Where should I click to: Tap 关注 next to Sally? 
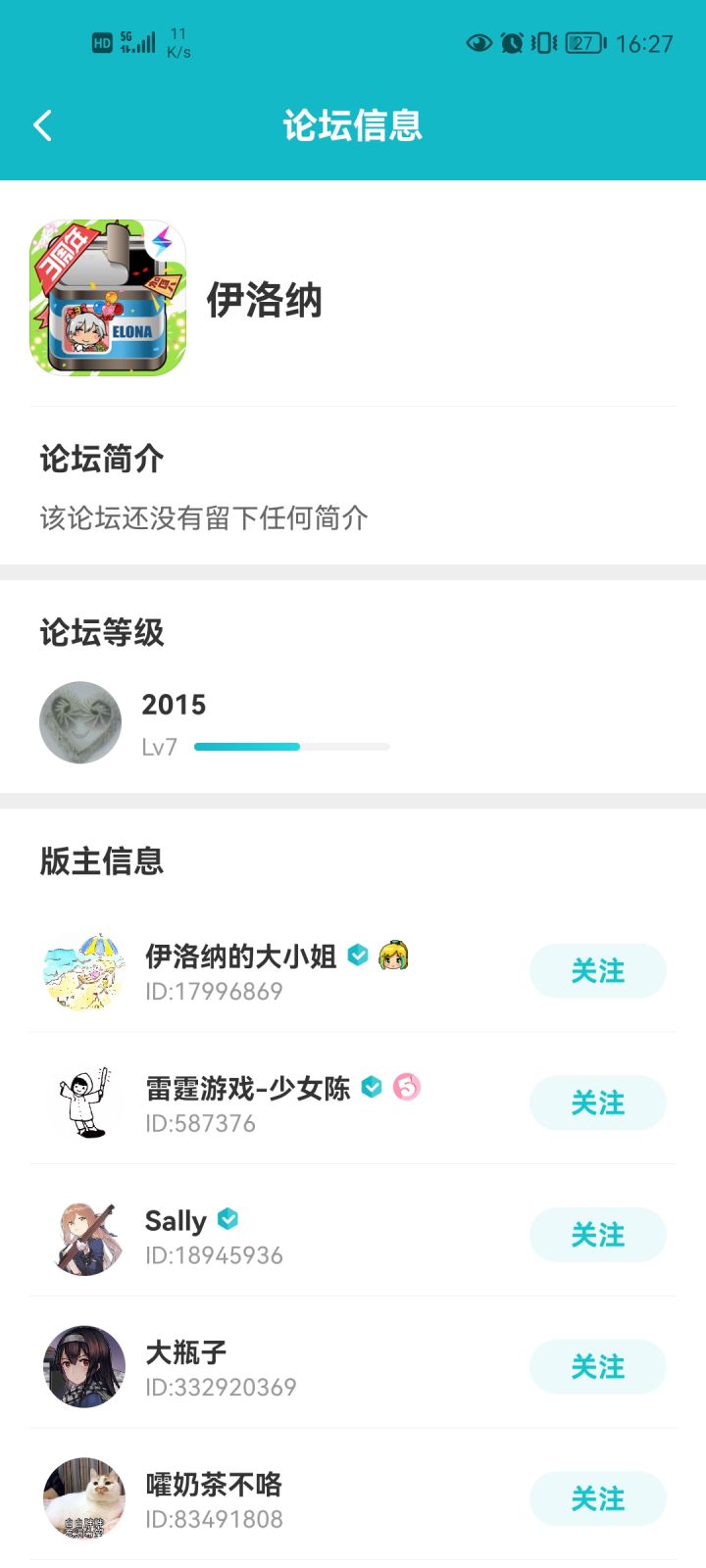tap(597, 1235)
